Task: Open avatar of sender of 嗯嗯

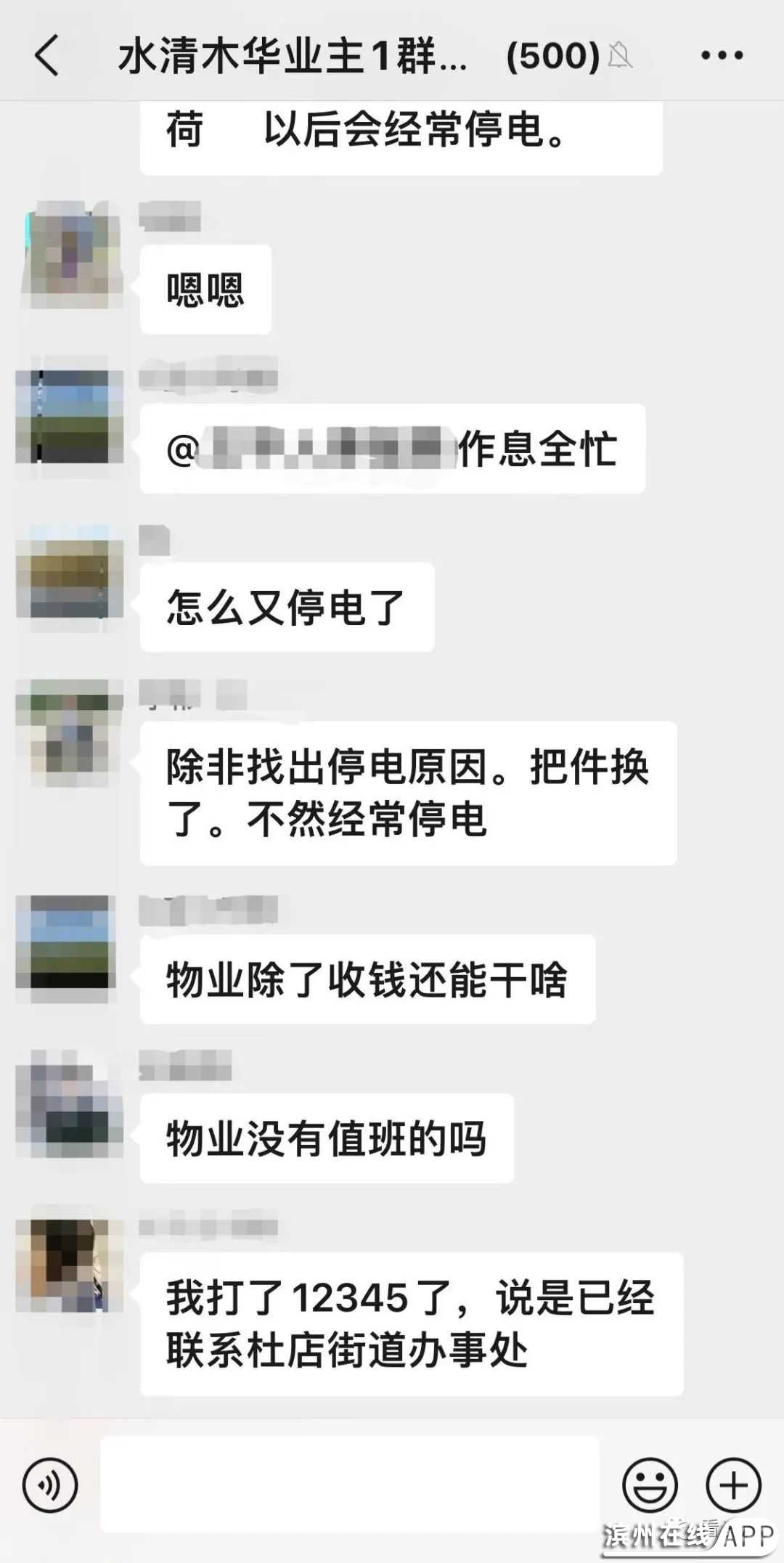Action: coord(70,256)
